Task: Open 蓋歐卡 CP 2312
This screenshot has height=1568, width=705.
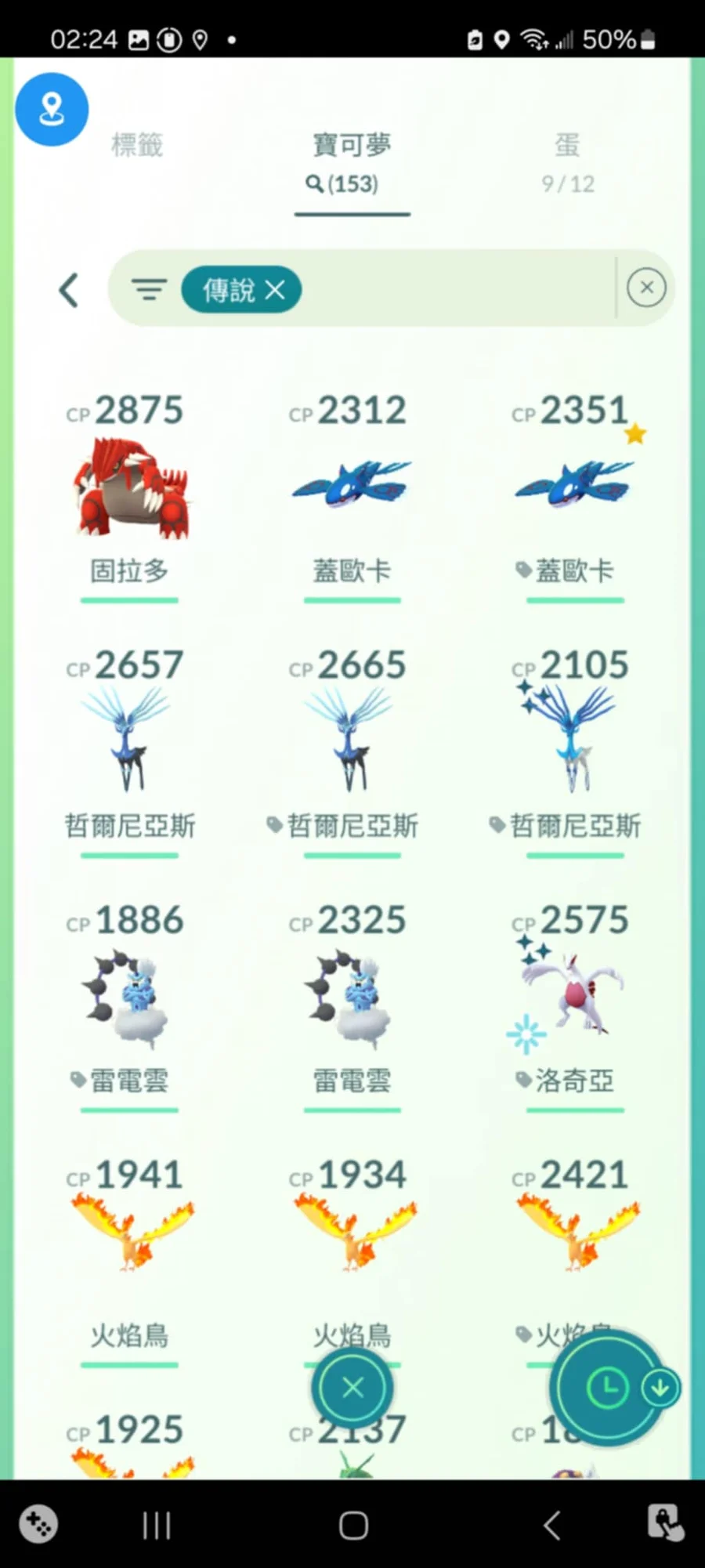Action: point(352,486)
